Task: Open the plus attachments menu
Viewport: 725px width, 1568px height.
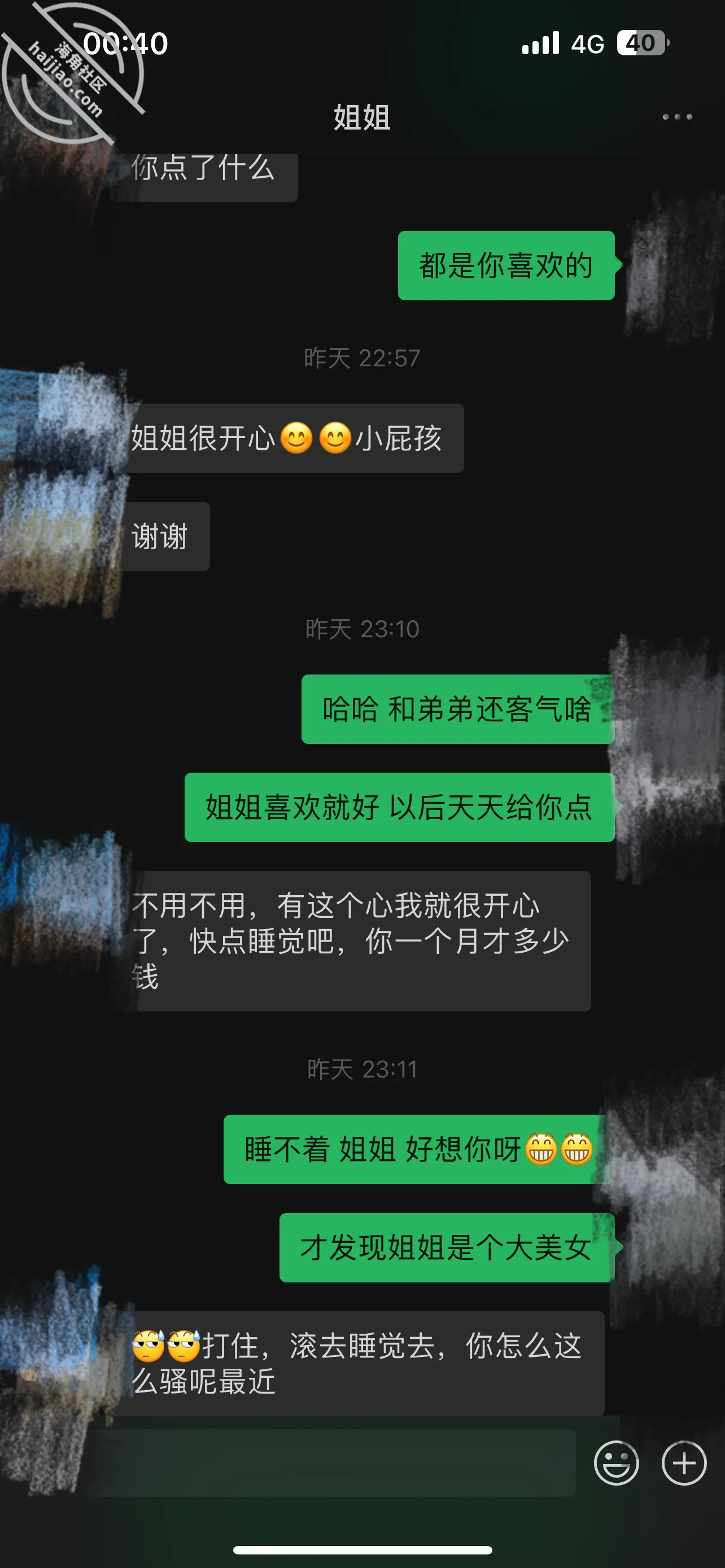Action: tap(684, 1462)
